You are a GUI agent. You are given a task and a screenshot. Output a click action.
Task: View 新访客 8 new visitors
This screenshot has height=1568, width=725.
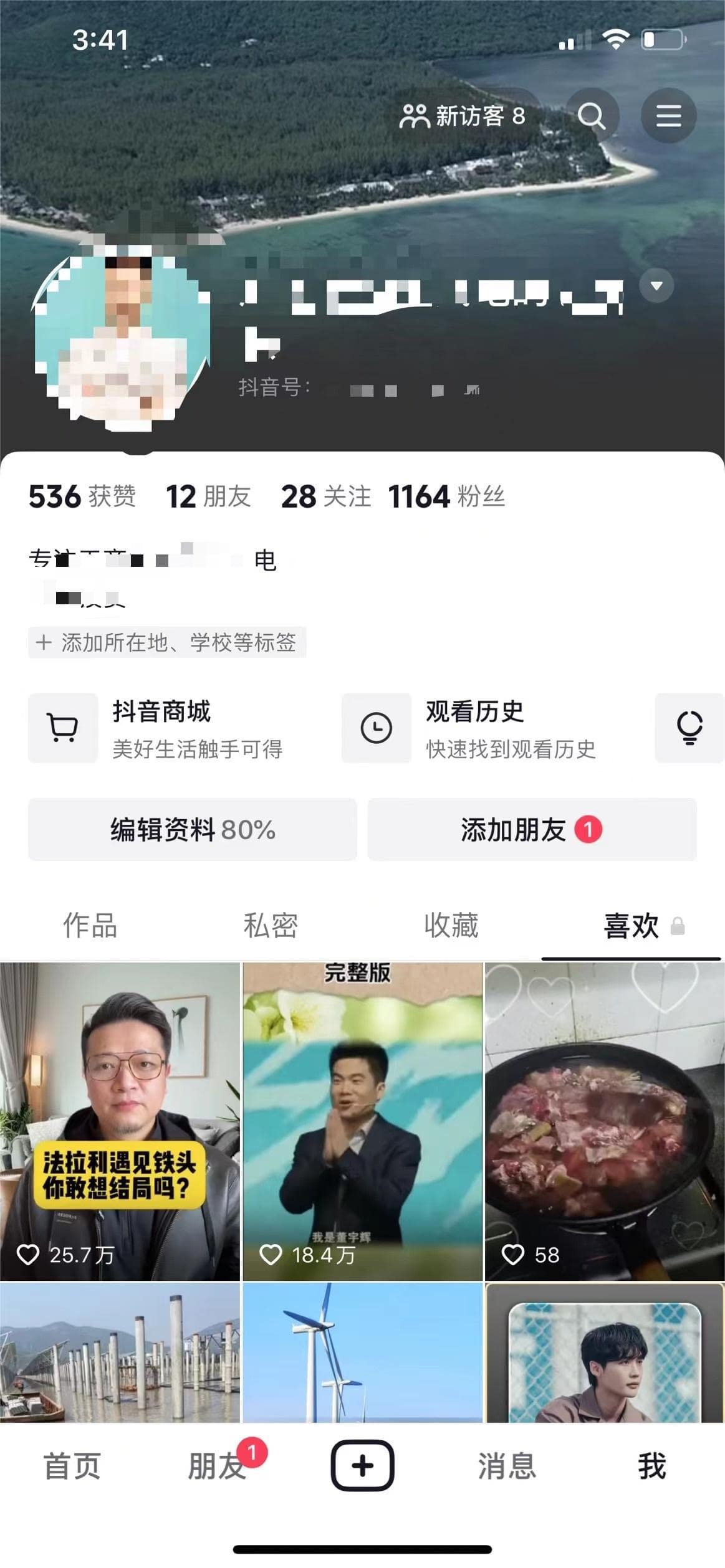click(462, 116)
